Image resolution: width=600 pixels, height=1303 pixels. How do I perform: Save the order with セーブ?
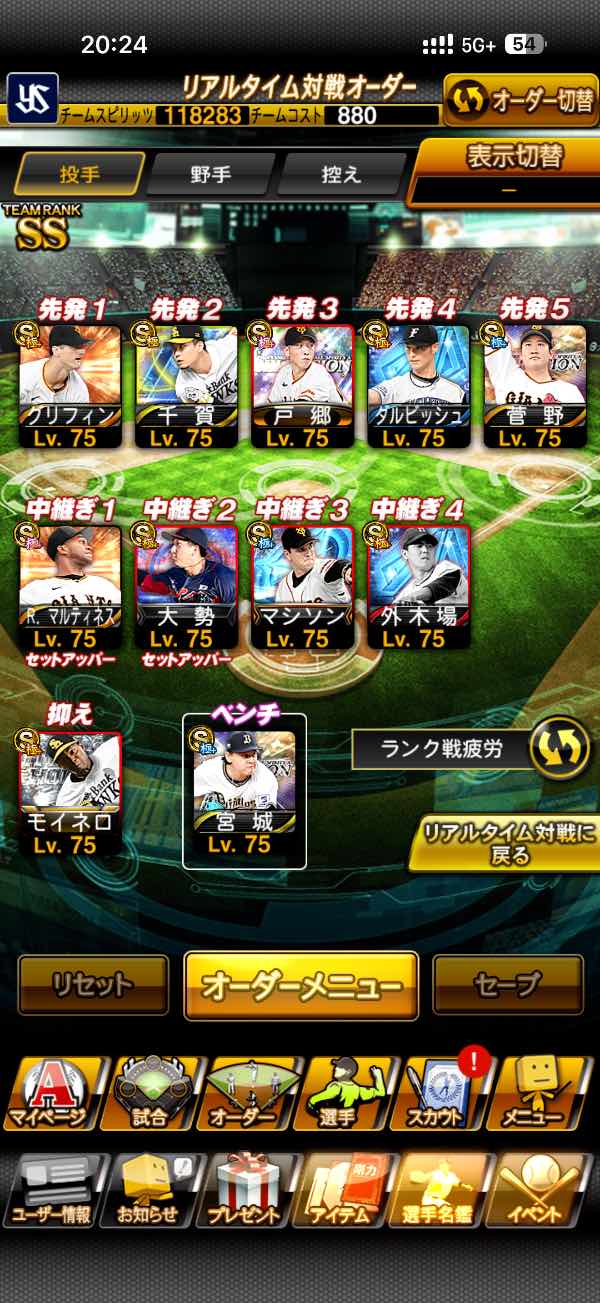tap(508, 985)
